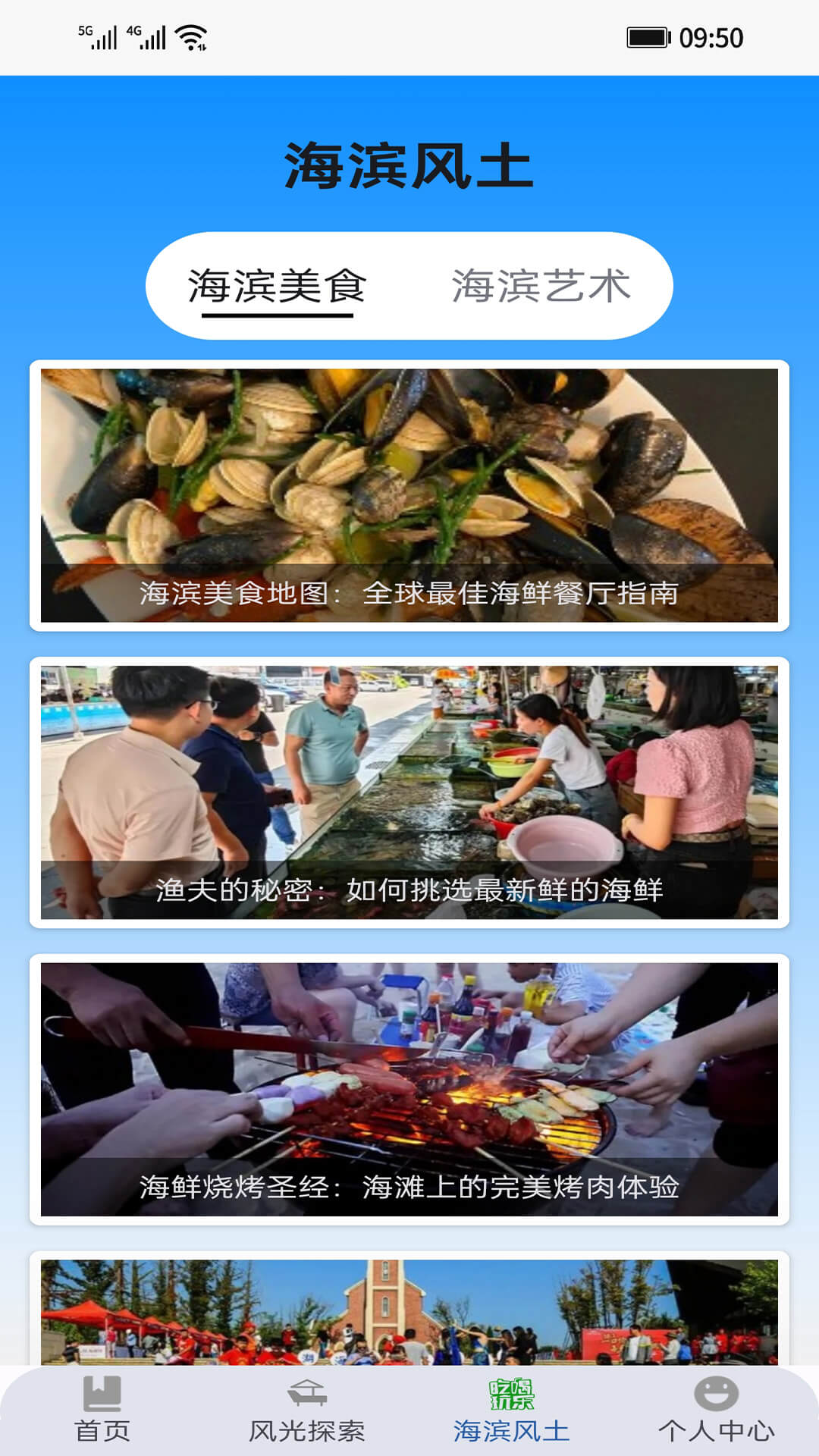Go to the 首页 tab
Image resolution: width=819 pixels, height=1456 pixels.
[x=102, y=1410]
